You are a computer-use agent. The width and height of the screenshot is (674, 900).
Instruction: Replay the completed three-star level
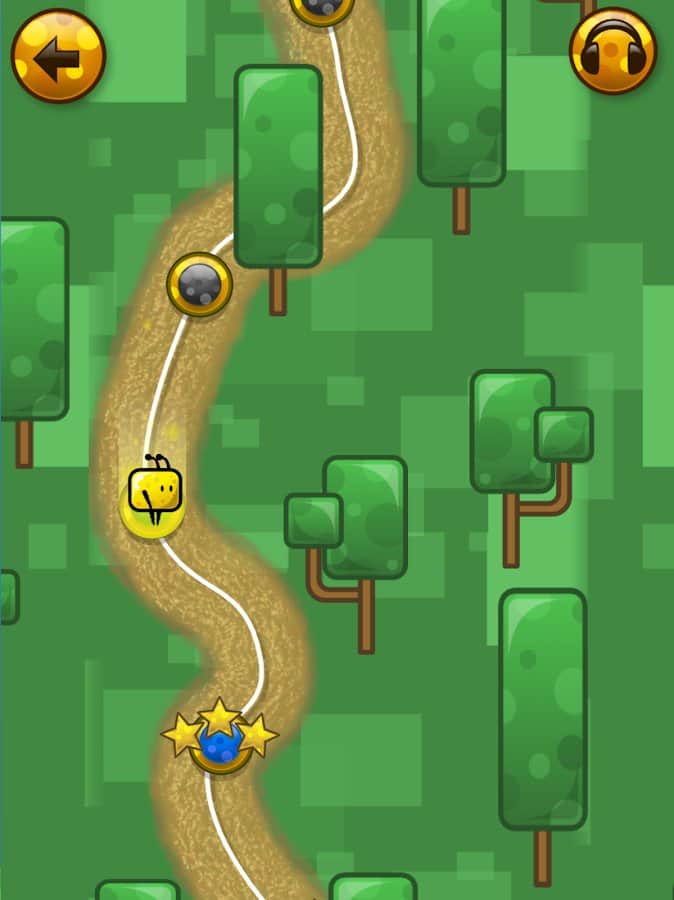(x=220, y=743)
